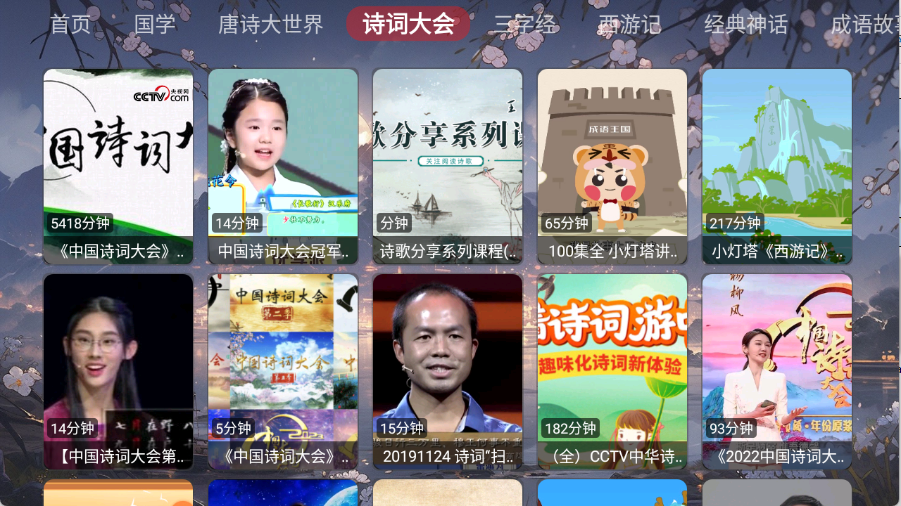901x506 pixels.
Task: Play 20191124 诗词"扫 video
Action: [447, 371]
